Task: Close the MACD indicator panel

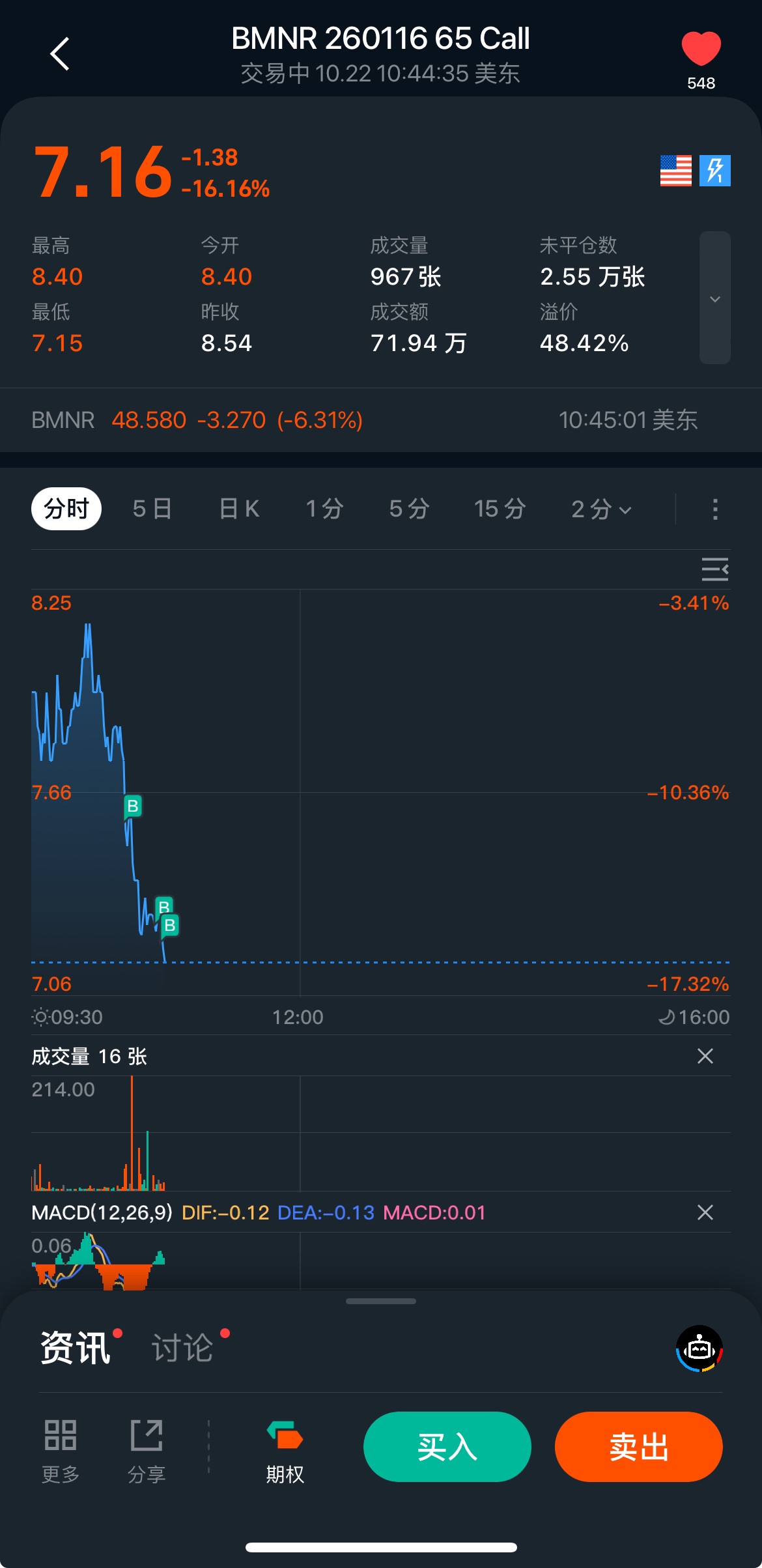Action: (x=705, y=1212)
